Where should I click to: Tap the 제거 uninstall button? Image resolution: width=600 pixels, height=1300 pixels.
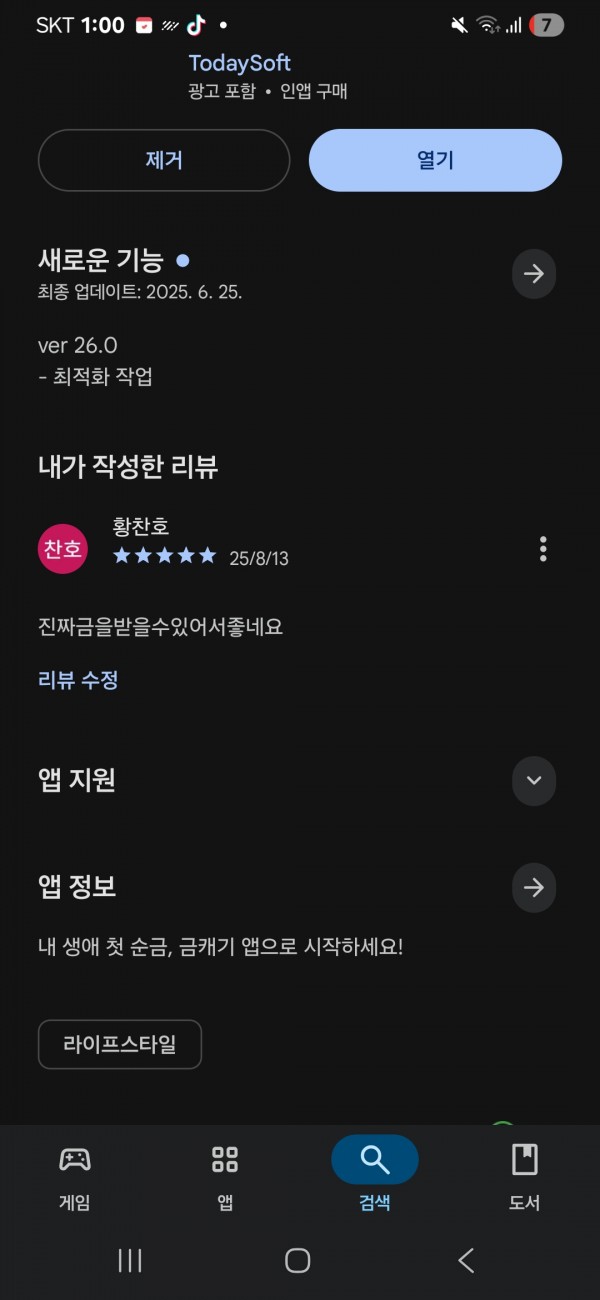click(x=164, y=160)
